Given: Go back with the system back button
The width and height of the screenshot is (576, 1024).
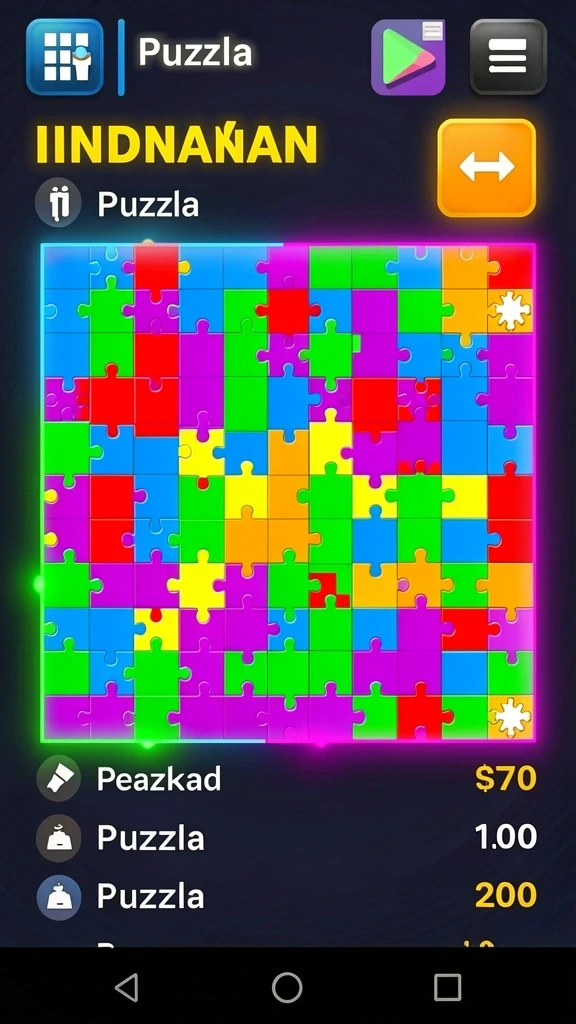Looking at the screenshot, I should (x=127, y=987).
